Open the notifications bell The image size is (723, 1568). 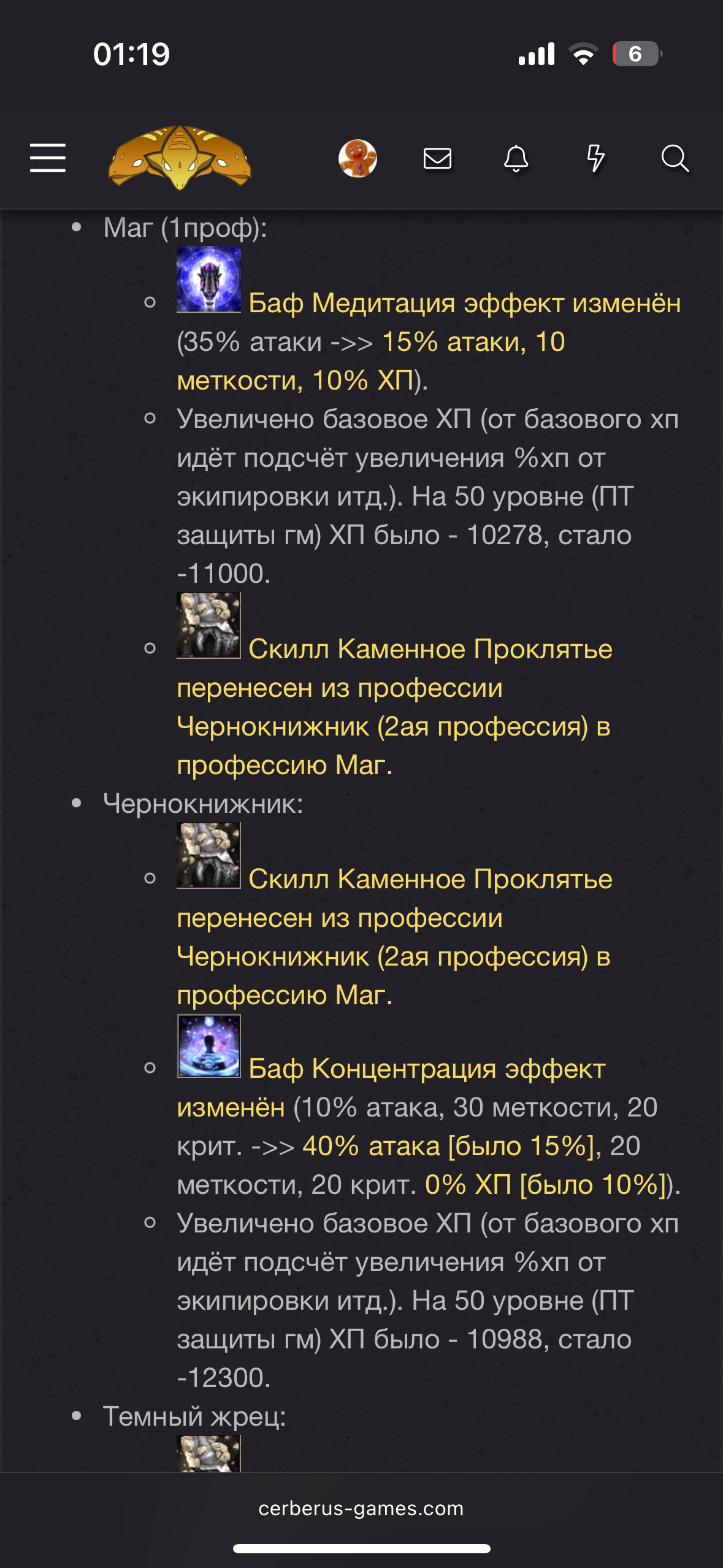pyautogui.click(x=516, y=158)
